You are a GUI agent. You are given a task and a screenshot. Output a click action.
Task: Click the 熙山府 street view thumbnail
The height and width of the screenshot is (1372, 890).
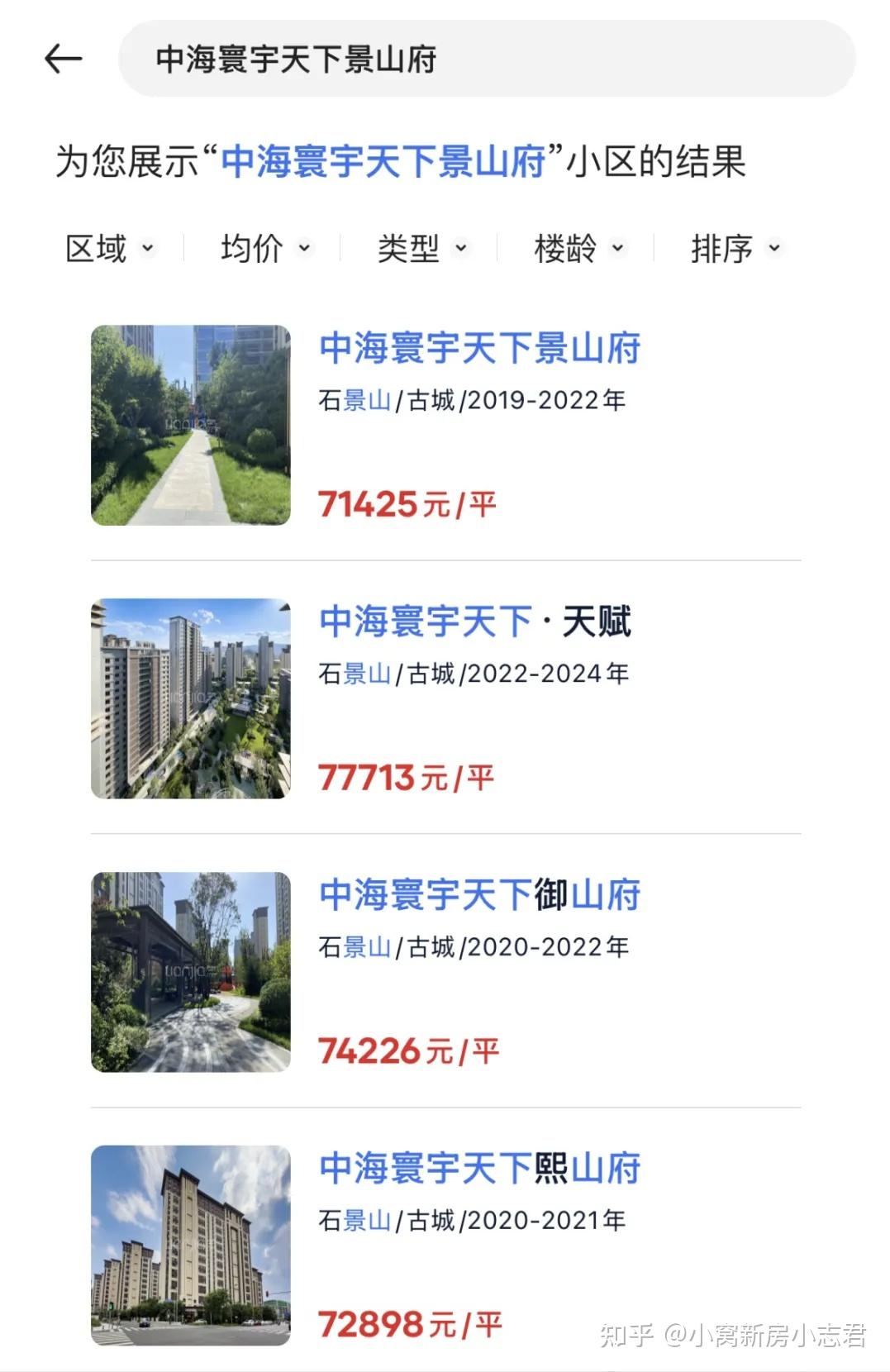point(192,1245)
